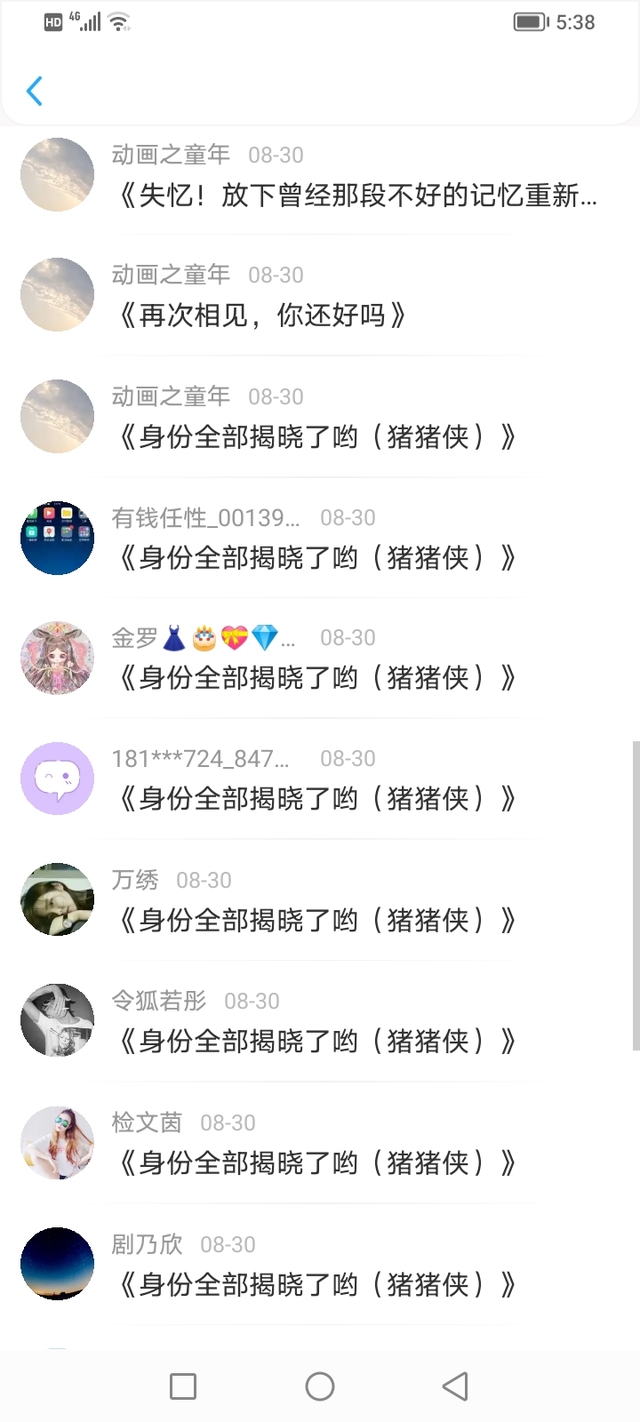Open recent apps from navigation bar
This screenshot has width=640, height=1422.
183,1386
